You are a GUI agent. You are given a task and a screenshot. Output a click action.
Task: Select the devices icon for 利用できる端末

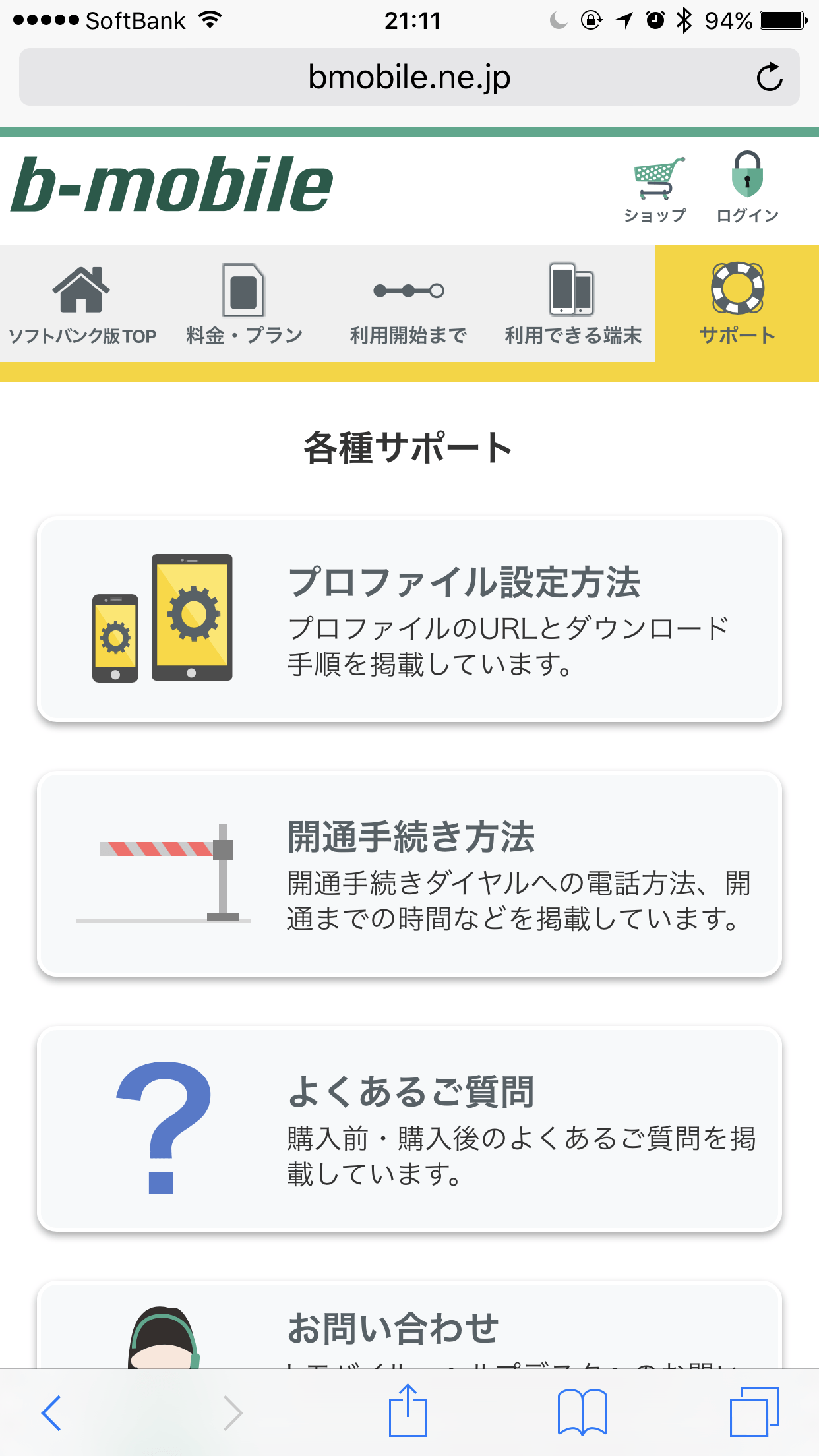[571, 289]
